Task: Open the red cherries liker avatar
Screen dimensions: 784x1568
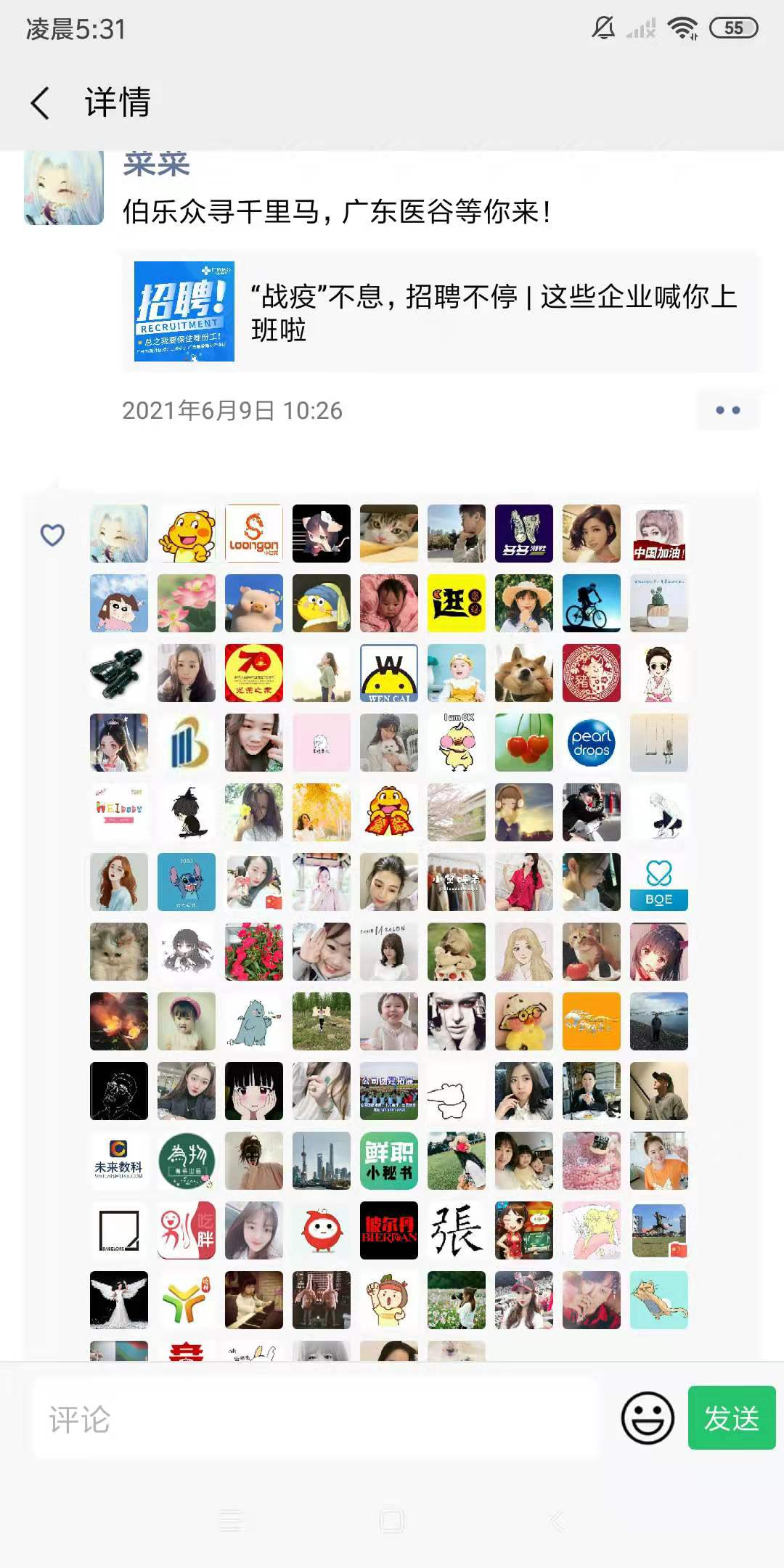Action: click(523, 743)
